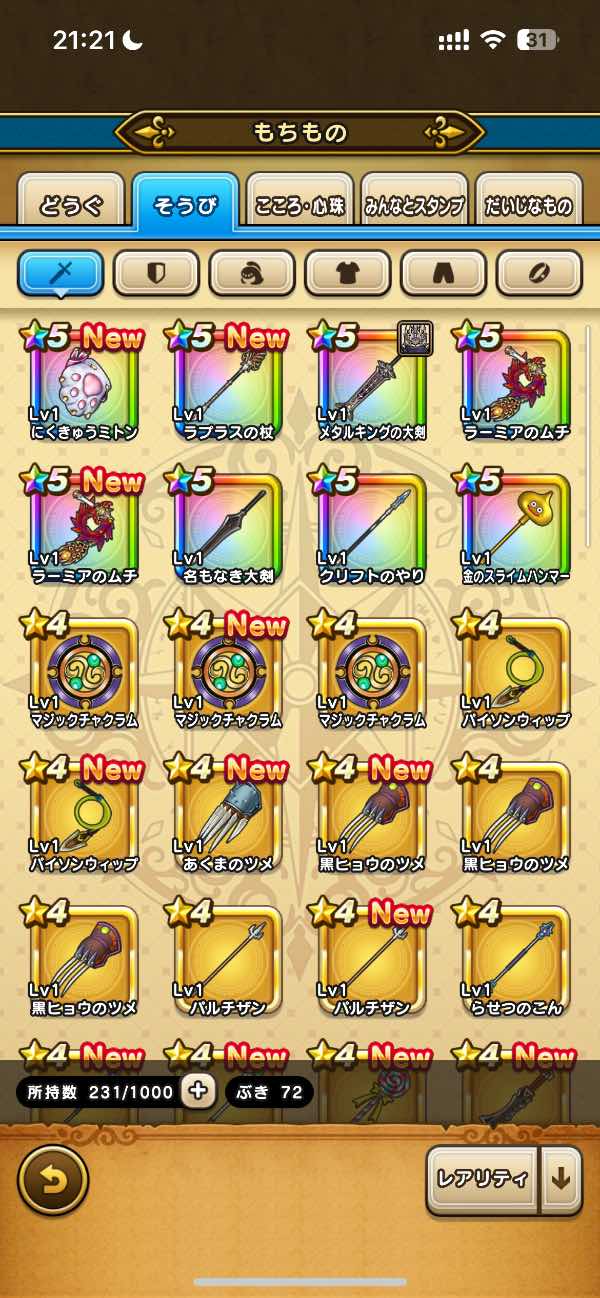Select the shield equipment filter

click(x=156, y=273)
